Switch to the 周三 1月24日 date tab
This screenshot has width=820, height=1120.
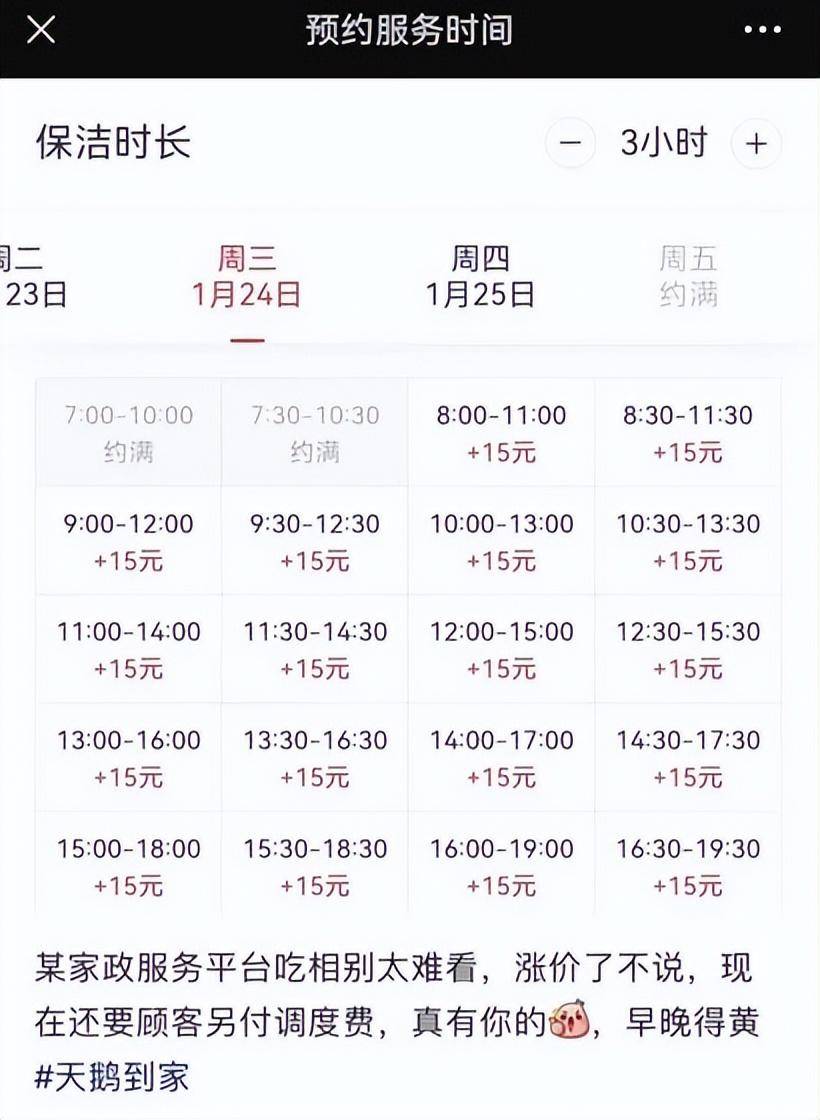[247, 277]
